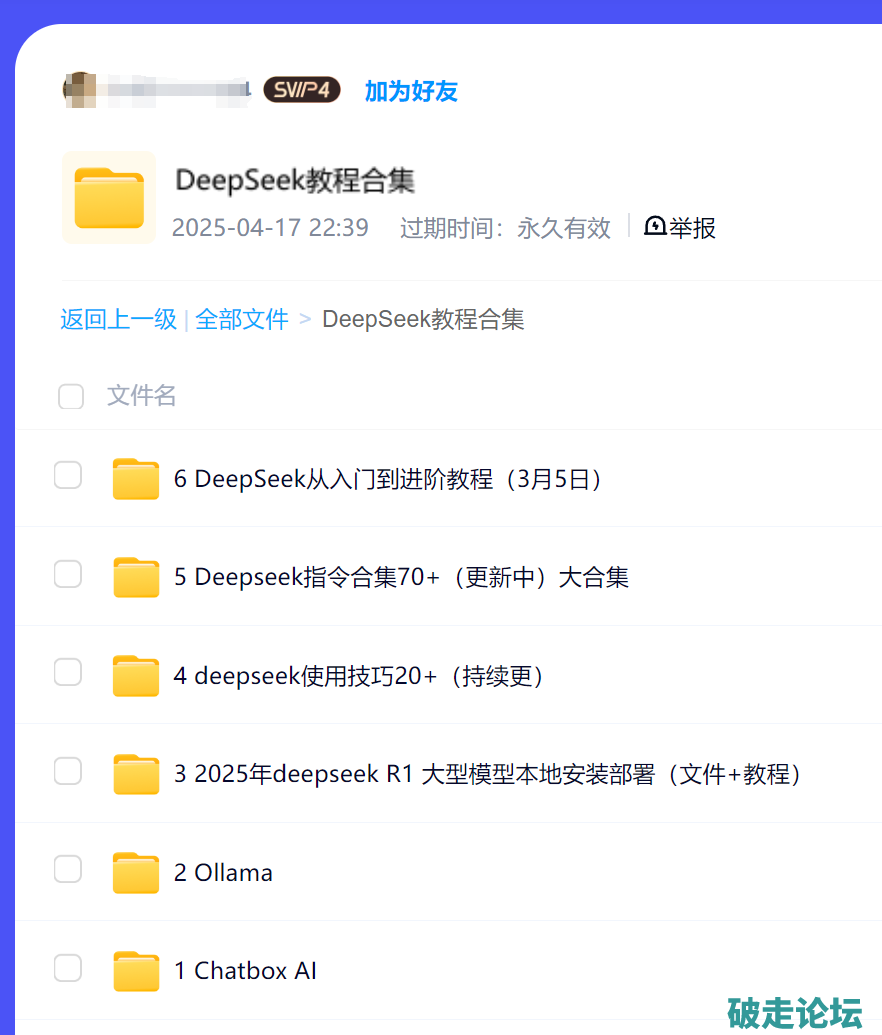Check the box for 1 Chatbox AI
The image size is (882, 1035).
(x=68, y=967)
